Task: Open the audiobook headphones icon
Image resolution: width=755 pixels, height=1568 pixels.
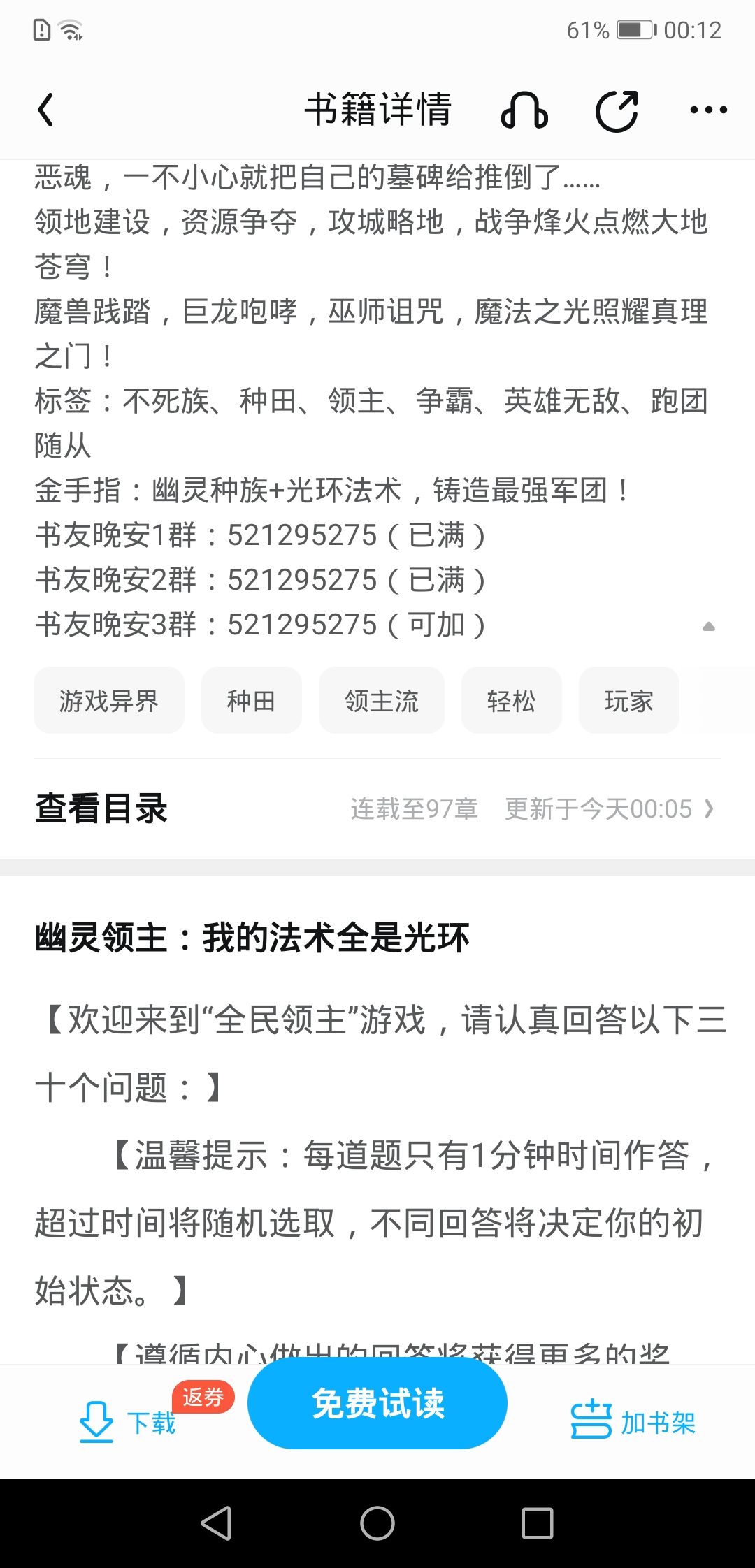Action: pos(524,110)
